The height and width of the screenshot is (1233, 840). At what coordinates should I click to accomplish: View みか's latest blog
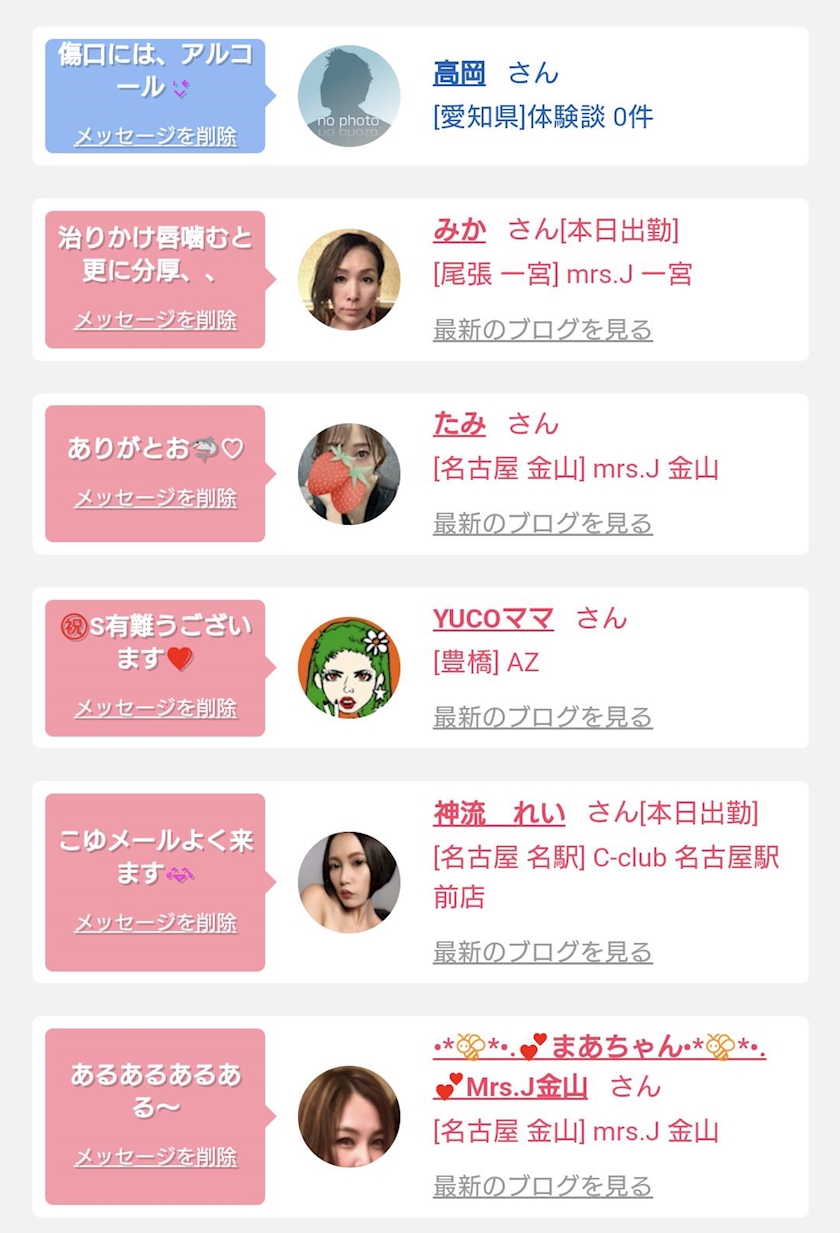542,330
